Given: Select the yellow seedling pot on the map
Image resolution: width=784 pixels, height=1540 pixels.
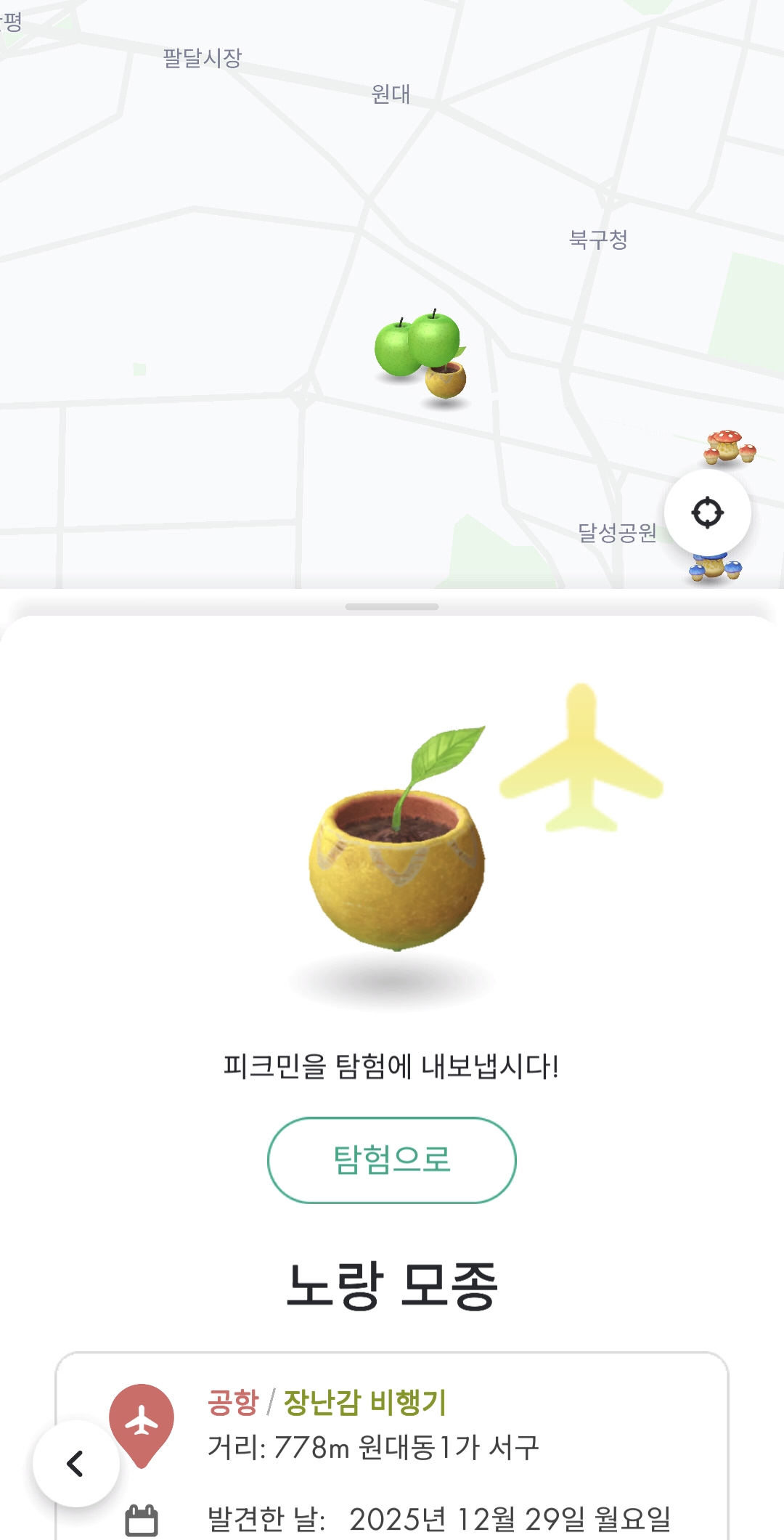Looking at the screenshot, I should click(446, 379).
